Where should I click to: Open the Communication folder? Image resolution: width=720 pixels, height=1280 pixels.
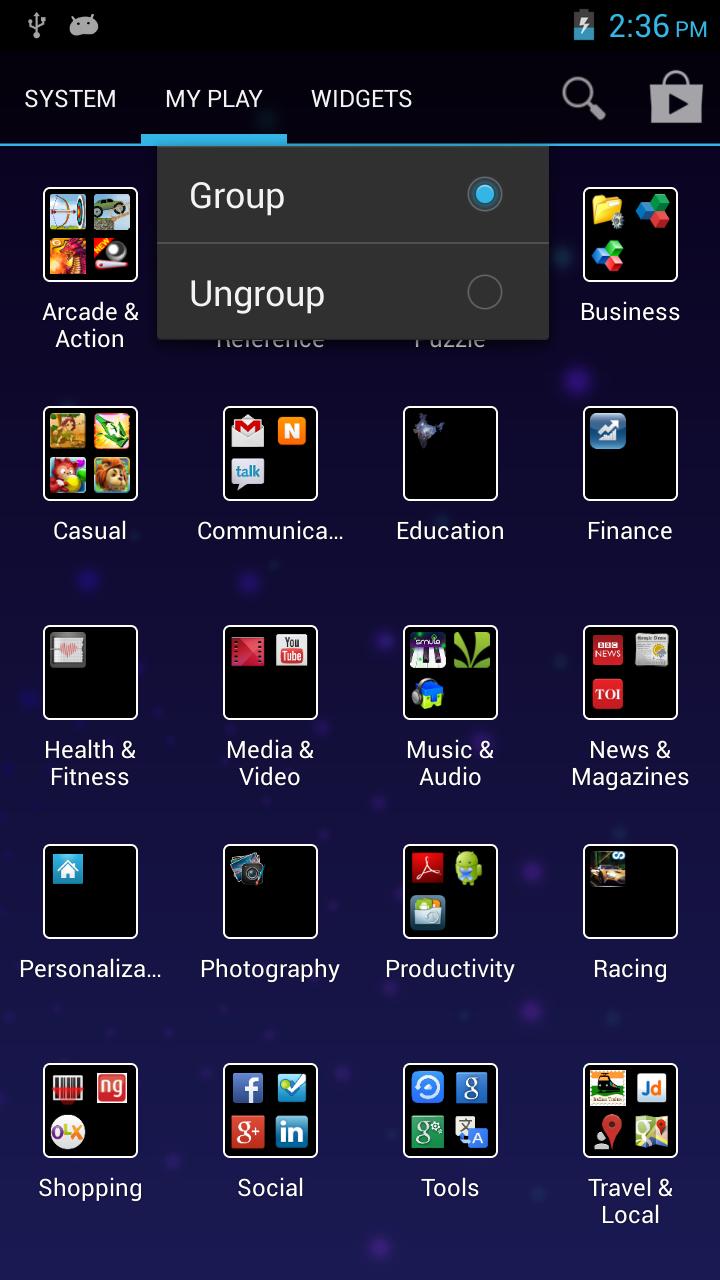(270, 453)
